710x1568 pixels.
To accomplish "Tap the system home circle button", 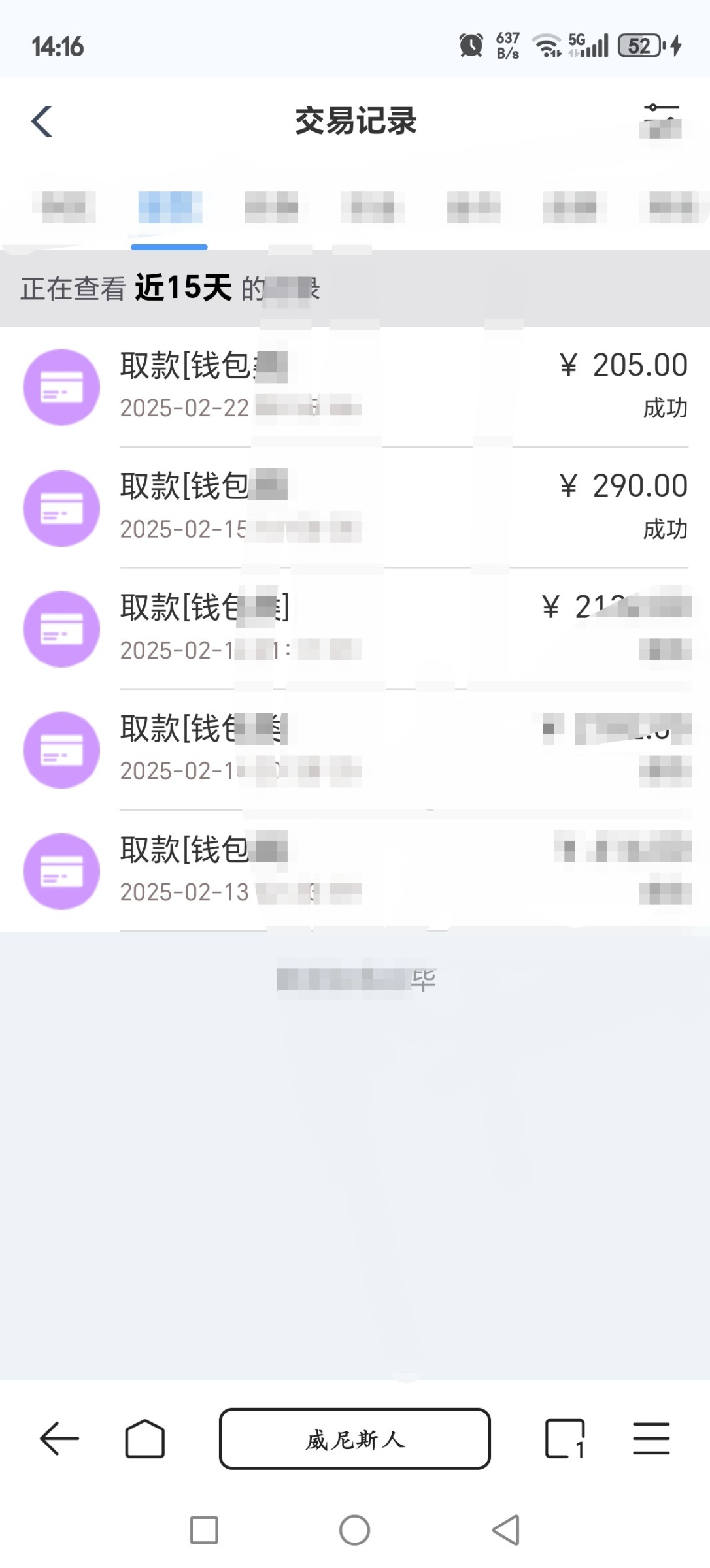I will click(x=354, y=1530).
